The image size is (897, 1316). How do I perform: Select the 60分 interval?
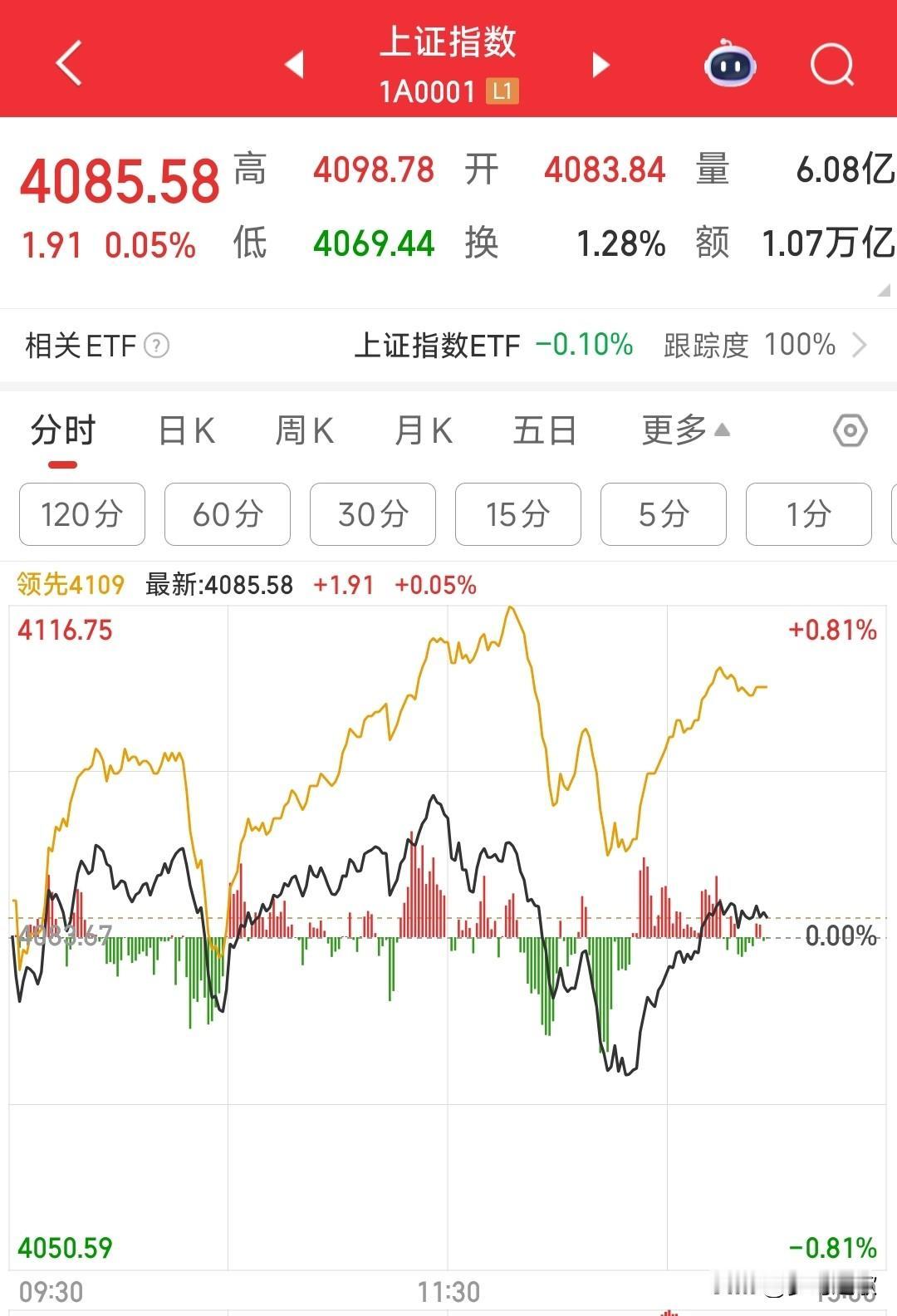(227, 515)
